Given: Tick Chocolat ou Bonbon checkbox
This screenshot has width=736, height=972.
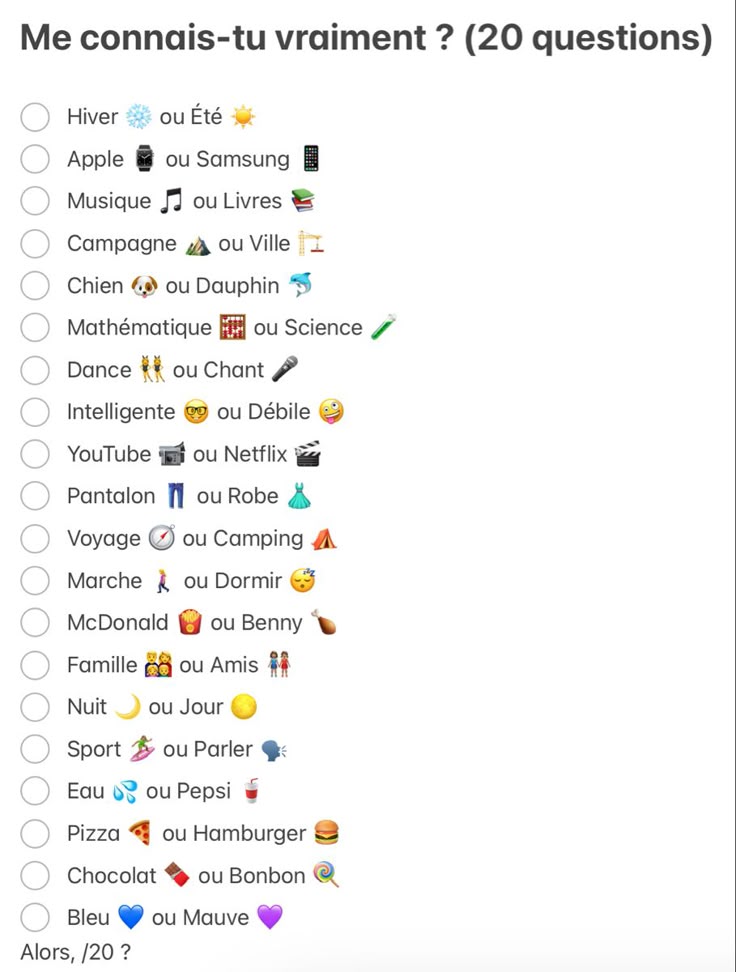Looking at the screenshot, I should (36, 876).
